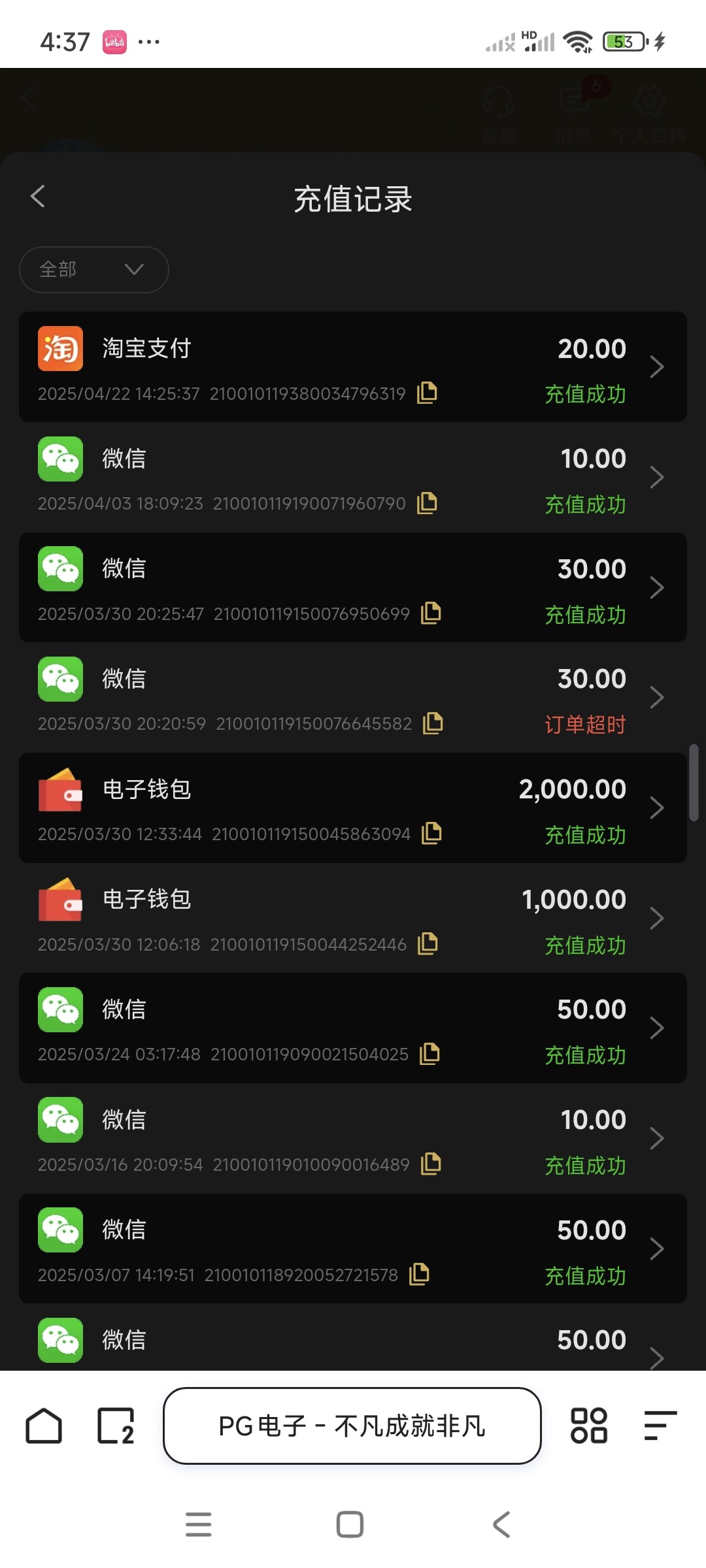Open the browser home page

44,1426
